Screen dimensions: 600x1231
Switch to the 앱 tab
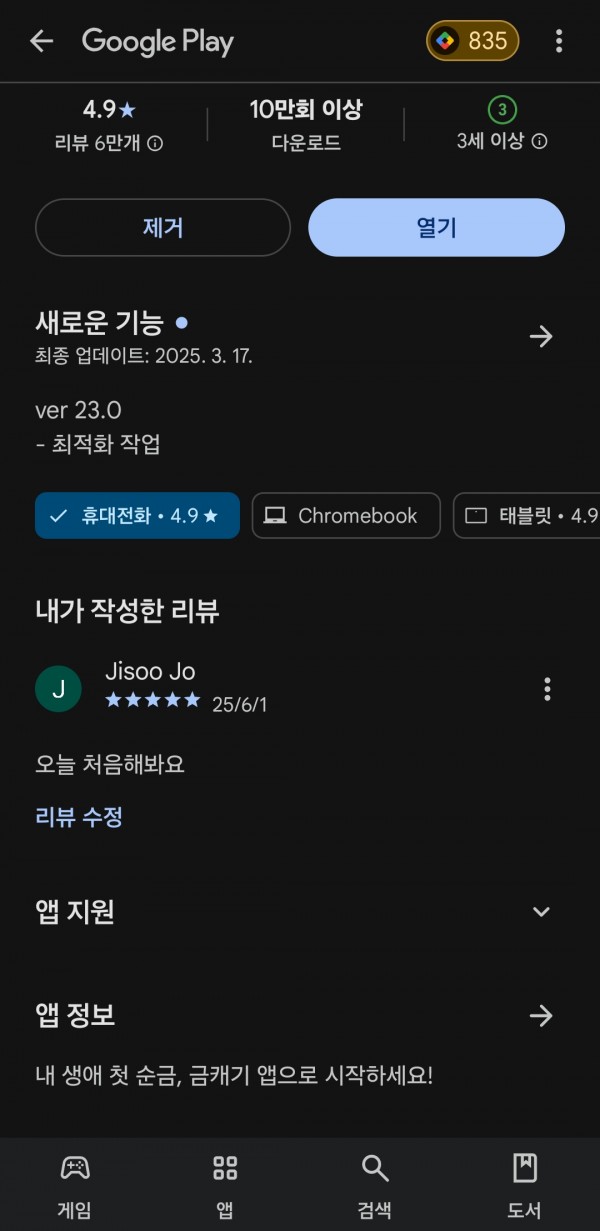pos(225,1185)
